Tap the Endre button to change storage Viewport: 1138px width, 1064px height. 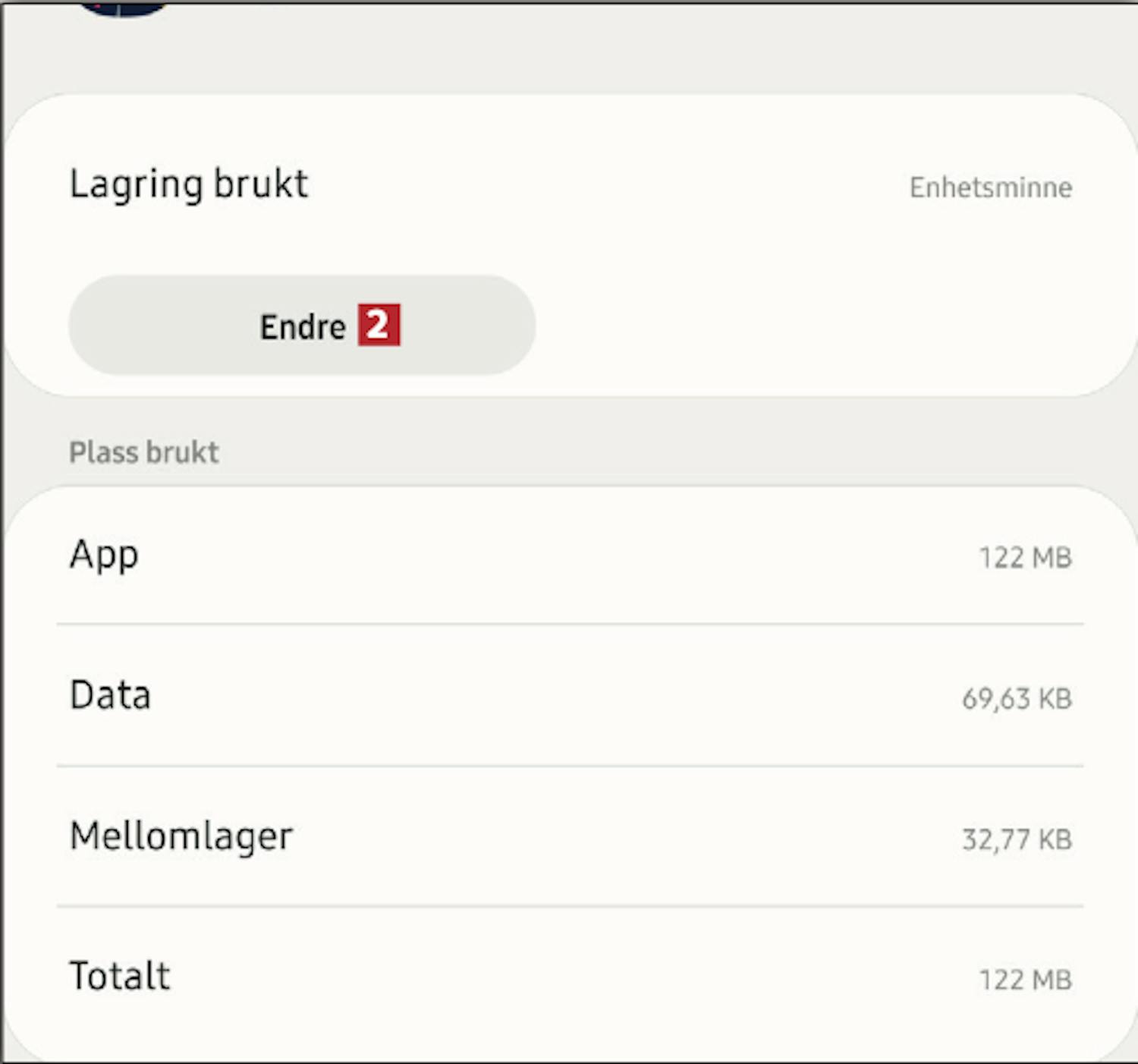pyautogui.click(x=302, y=326)
